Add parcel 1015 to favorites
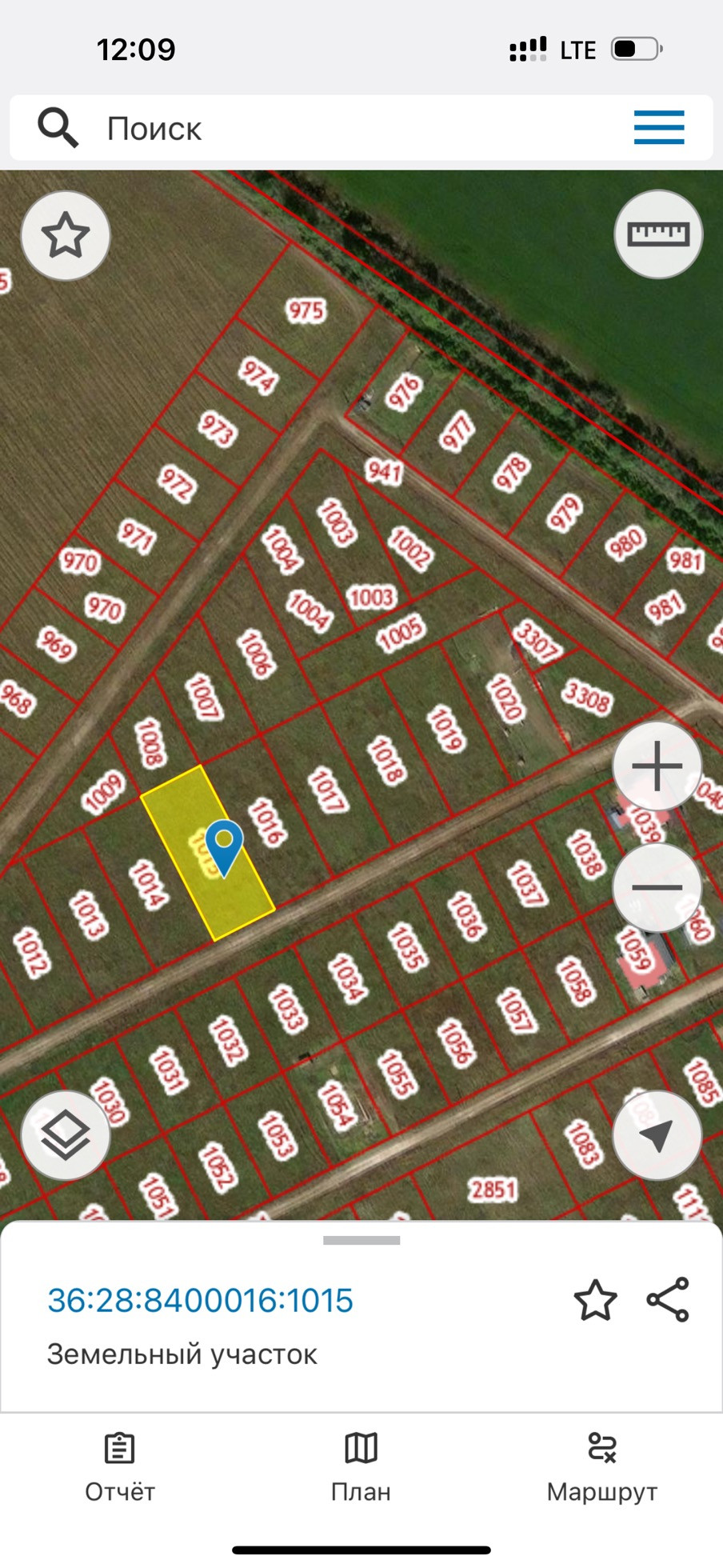 pos(596,1300)
